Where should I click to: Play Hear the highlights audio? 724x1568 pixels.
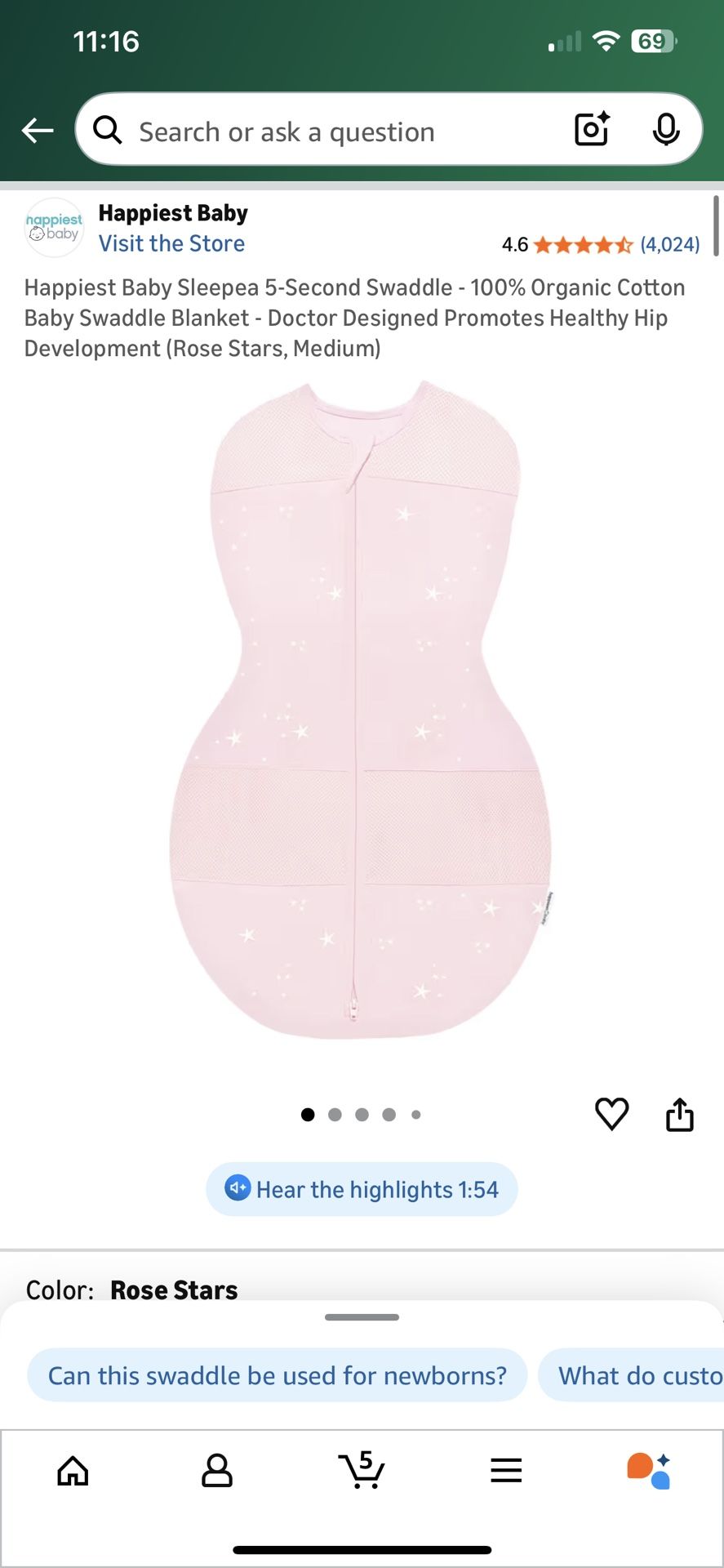(x=362, y=1189)
